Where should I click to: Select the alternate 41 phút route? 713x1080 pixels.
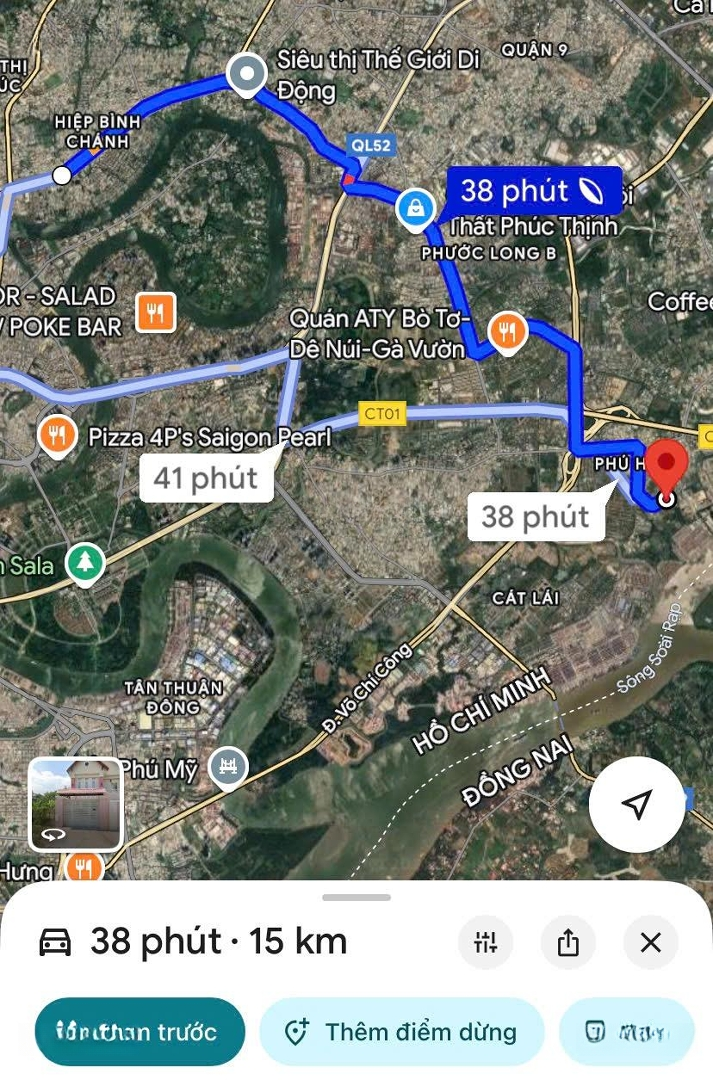click(205, 478)
